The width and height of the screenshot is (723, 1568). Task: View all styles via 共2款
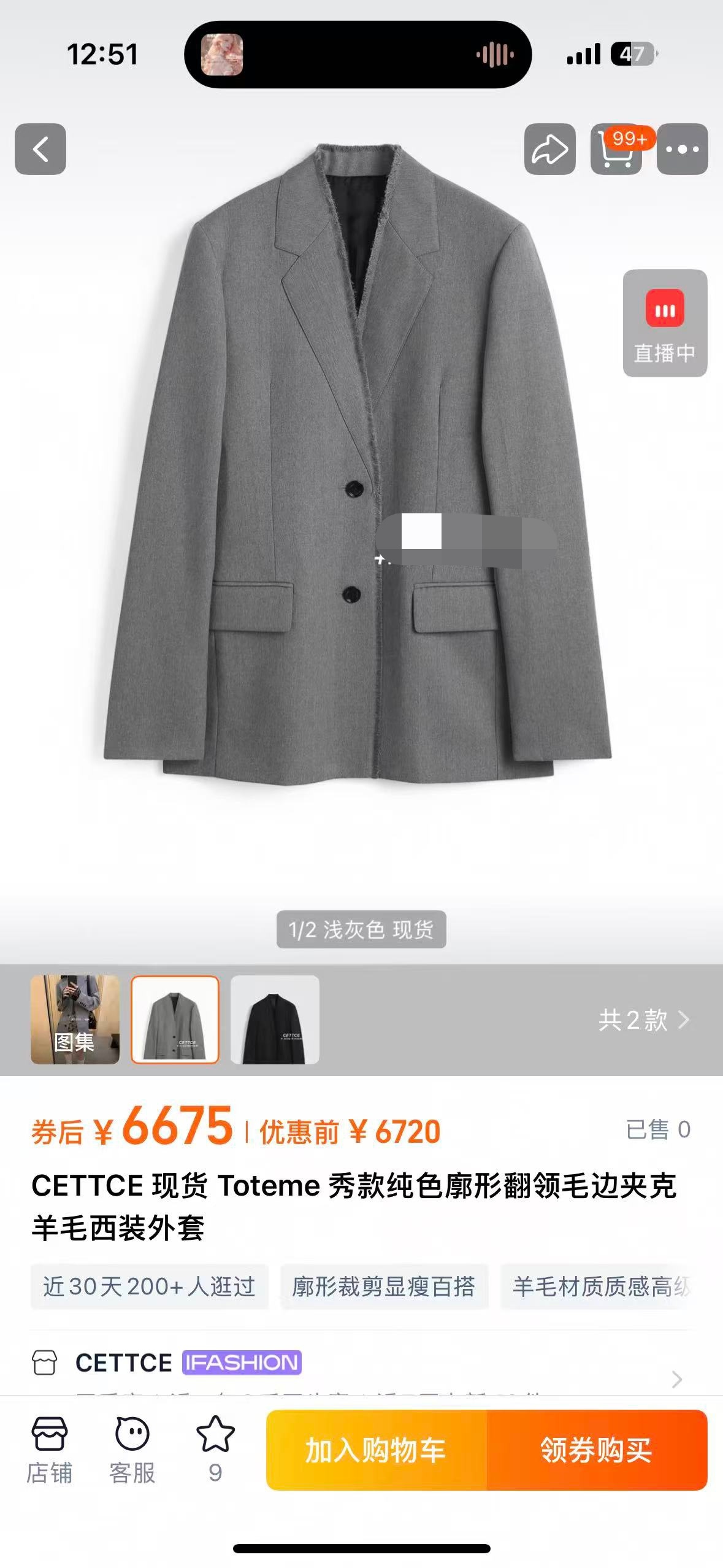pyautogui.click(x=643, y=1020)
